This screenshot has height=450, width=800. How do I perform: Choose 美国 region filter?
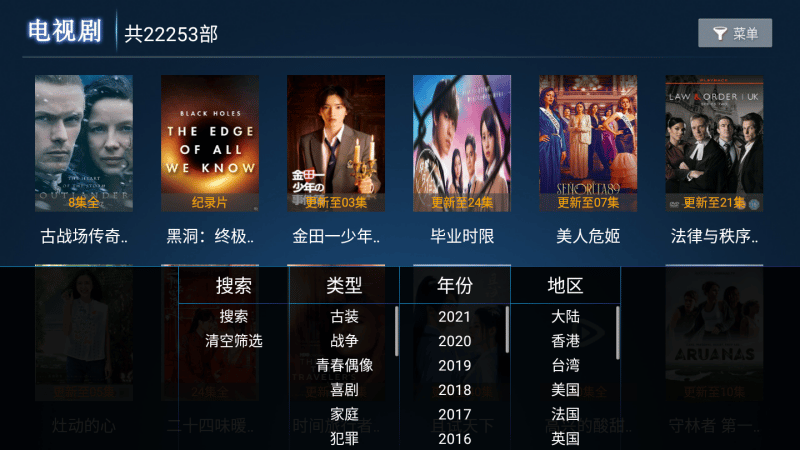[565, 390]
